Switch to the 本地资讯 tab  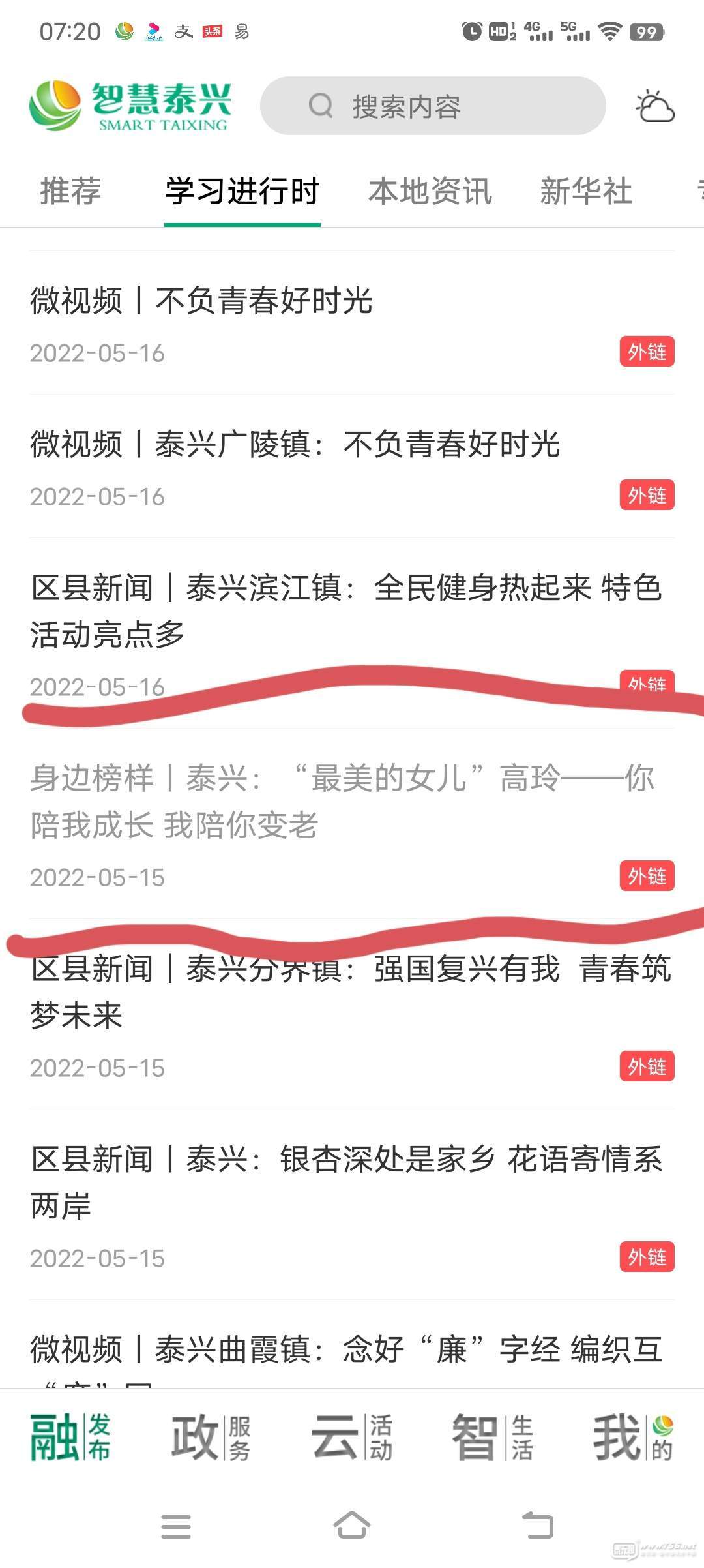click(x=430, y=191)
